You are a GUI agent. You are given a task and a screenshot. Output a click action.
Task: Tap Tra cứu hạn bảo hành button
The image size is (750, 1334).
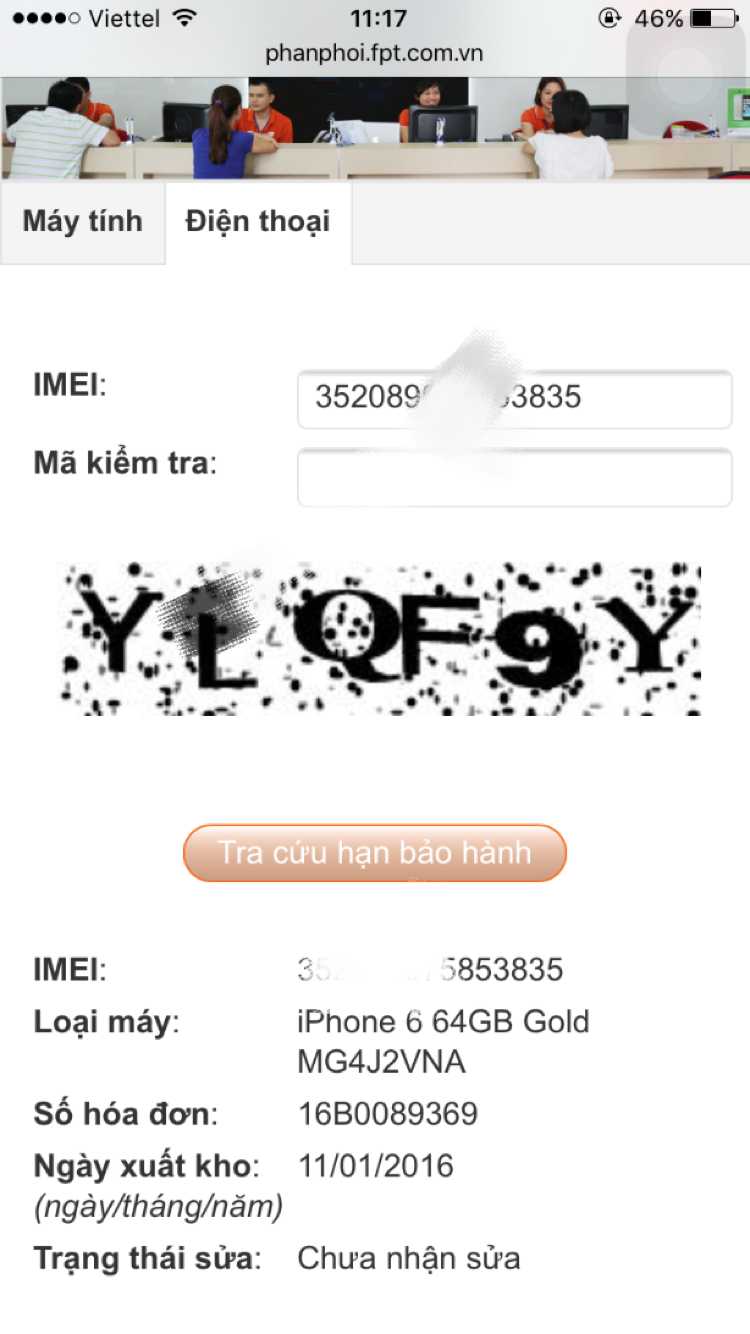[x=374, y=853]
